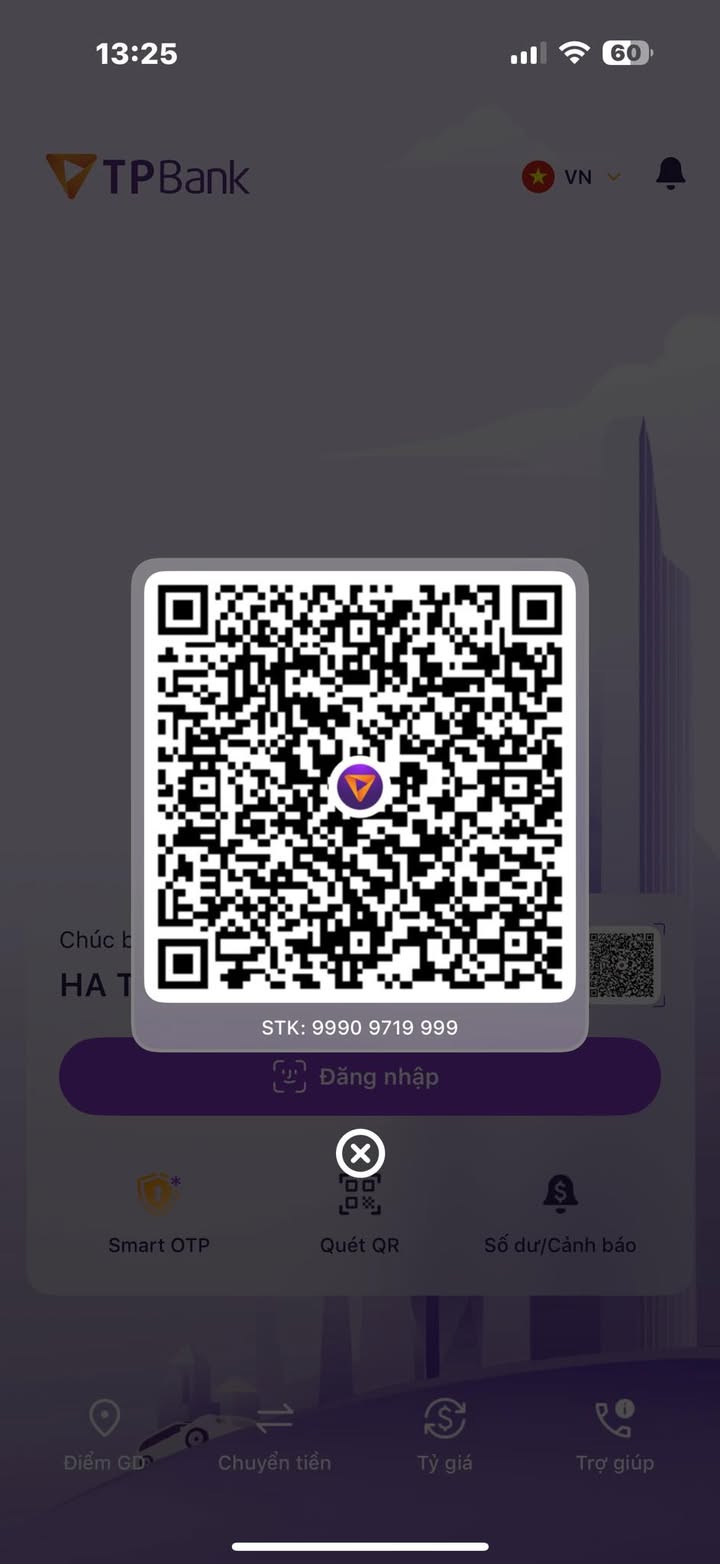Screen dimensions: 720x1564
Task: Open the notifications bell
Action: tap(670, 175)
